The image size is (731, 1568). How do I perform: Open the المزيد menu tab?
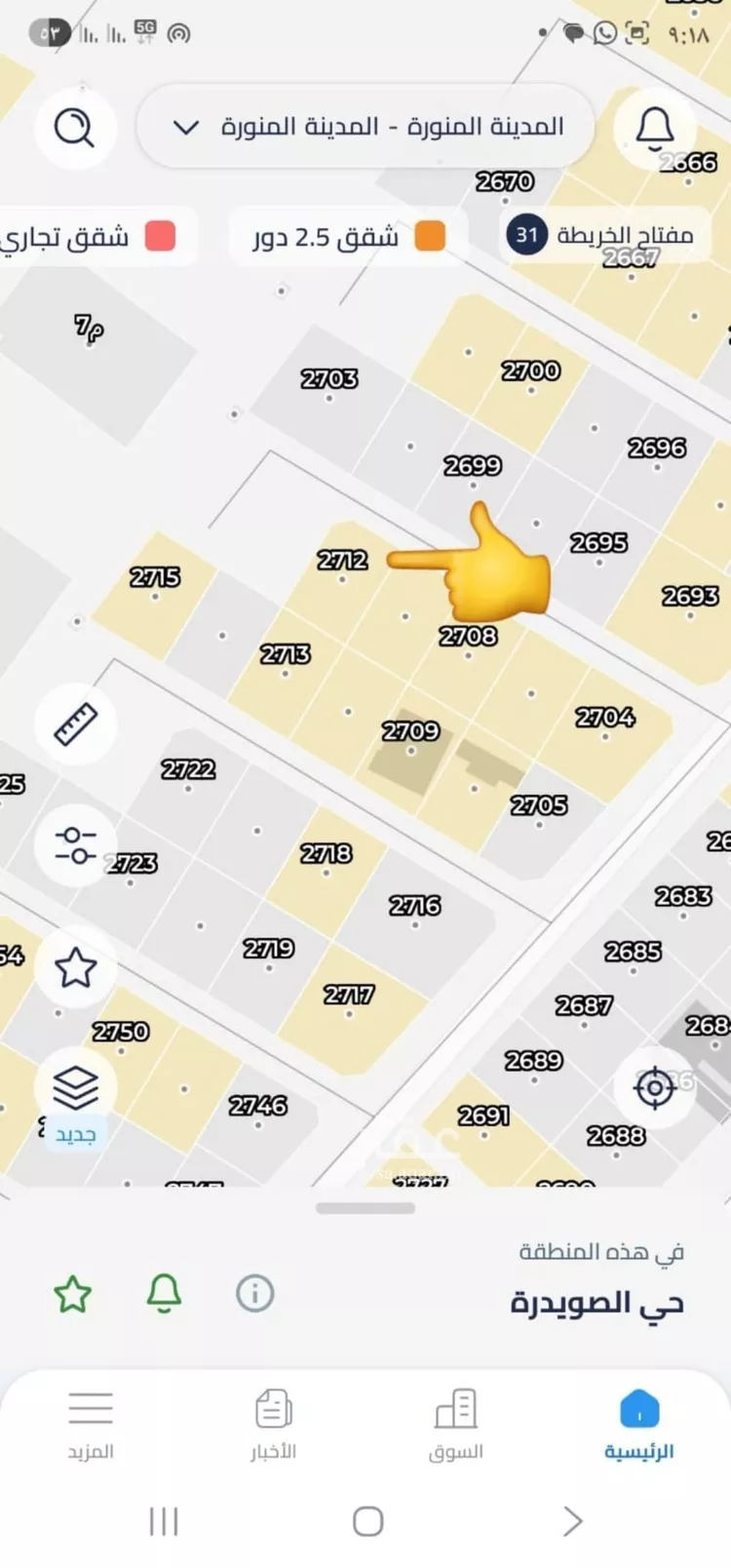(91, 1425)
